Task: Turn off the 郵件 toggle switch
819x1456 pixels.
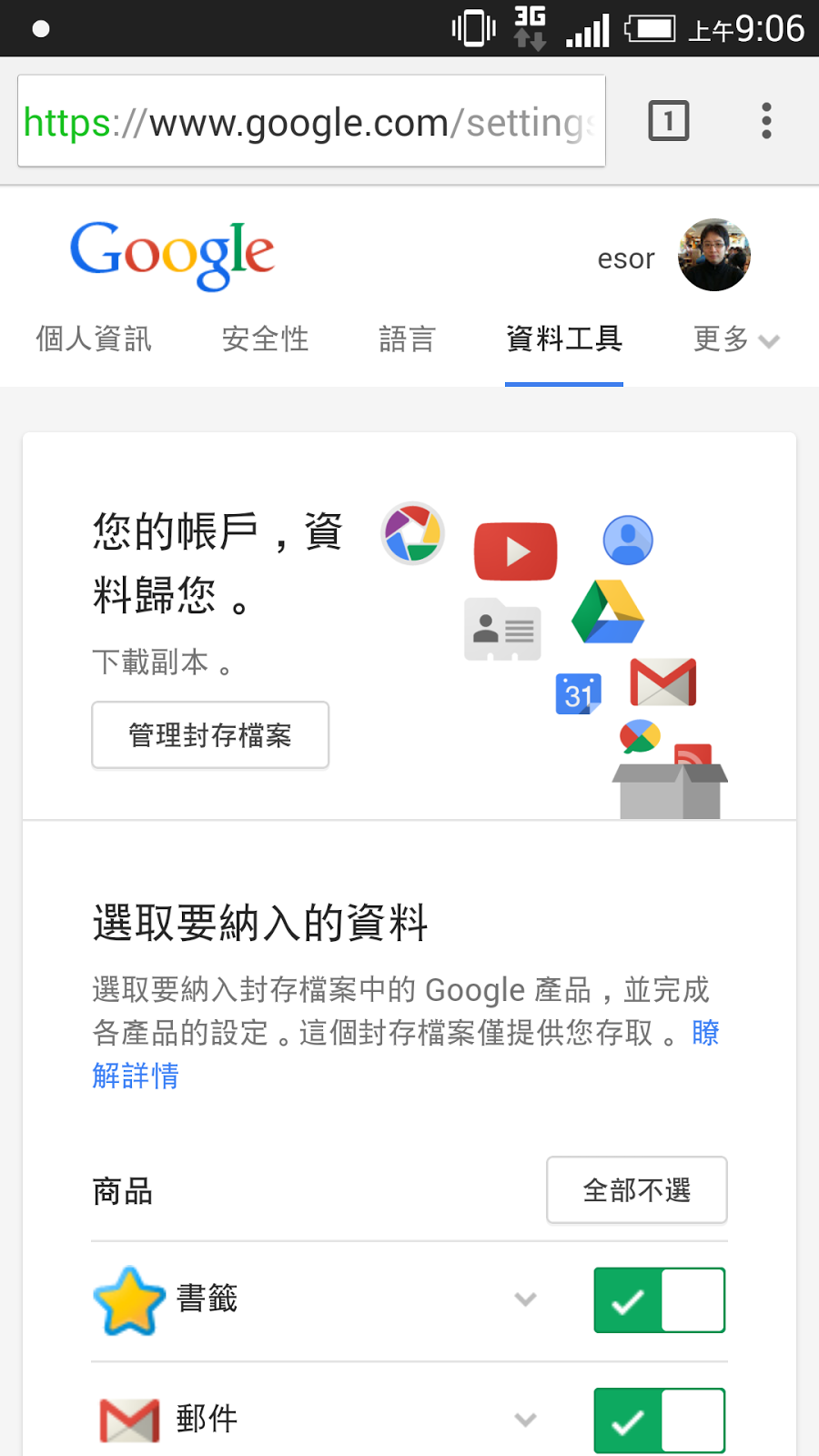Action: click(658, 1420)
